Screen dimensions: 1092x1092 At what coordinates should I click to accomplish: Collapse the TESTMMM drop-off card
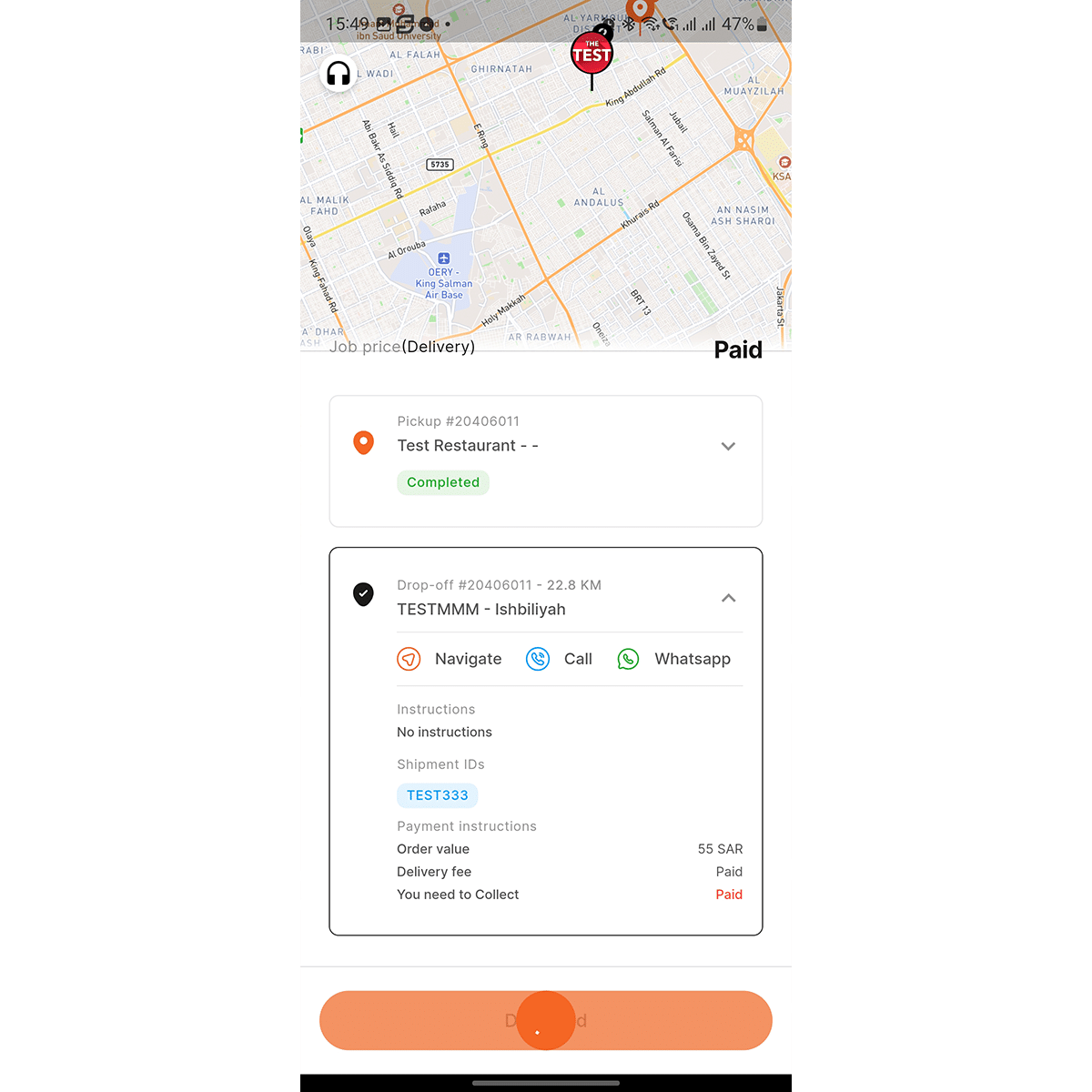click(728, 598)
